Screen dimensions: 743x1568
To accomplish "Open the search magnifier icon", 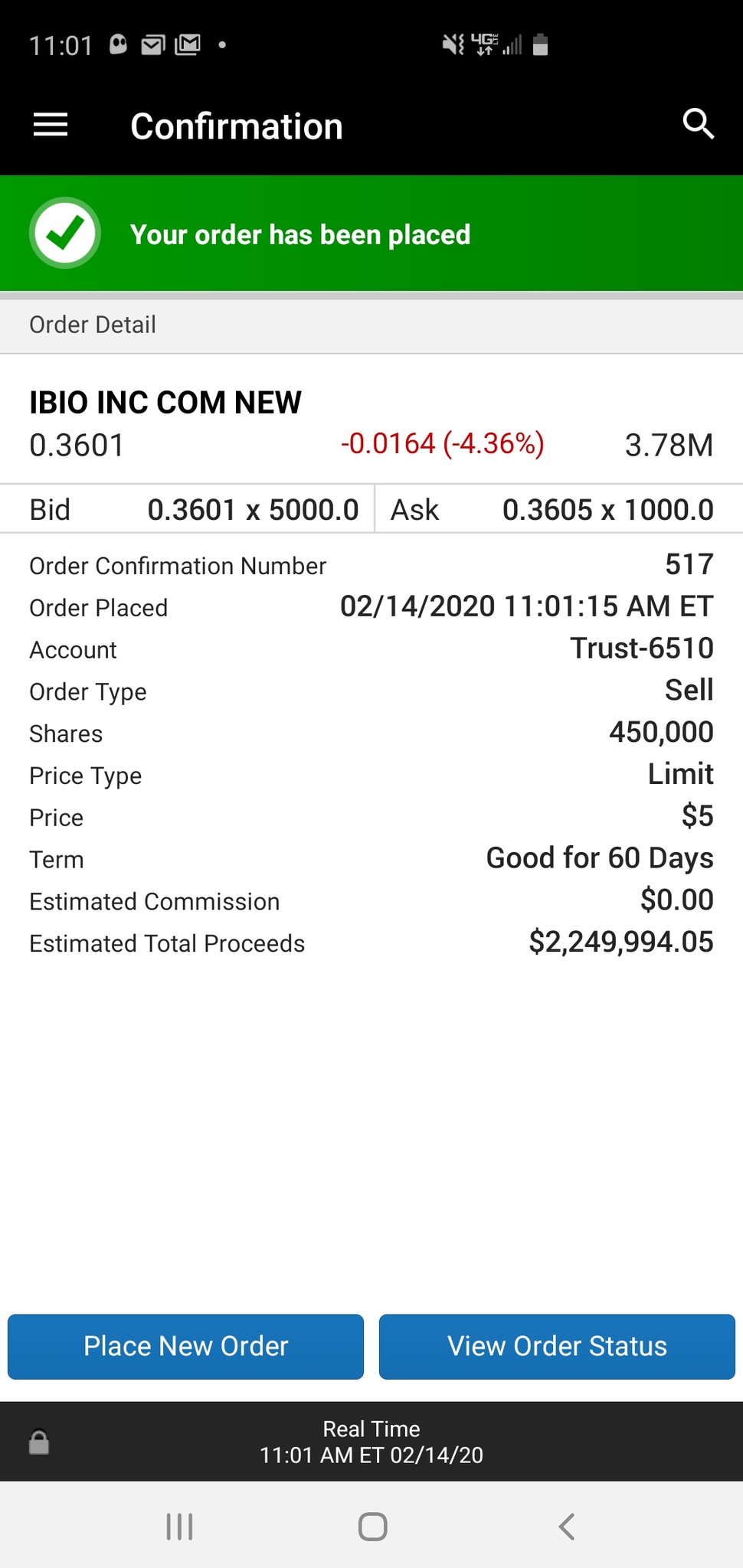I will pos(699,124).
